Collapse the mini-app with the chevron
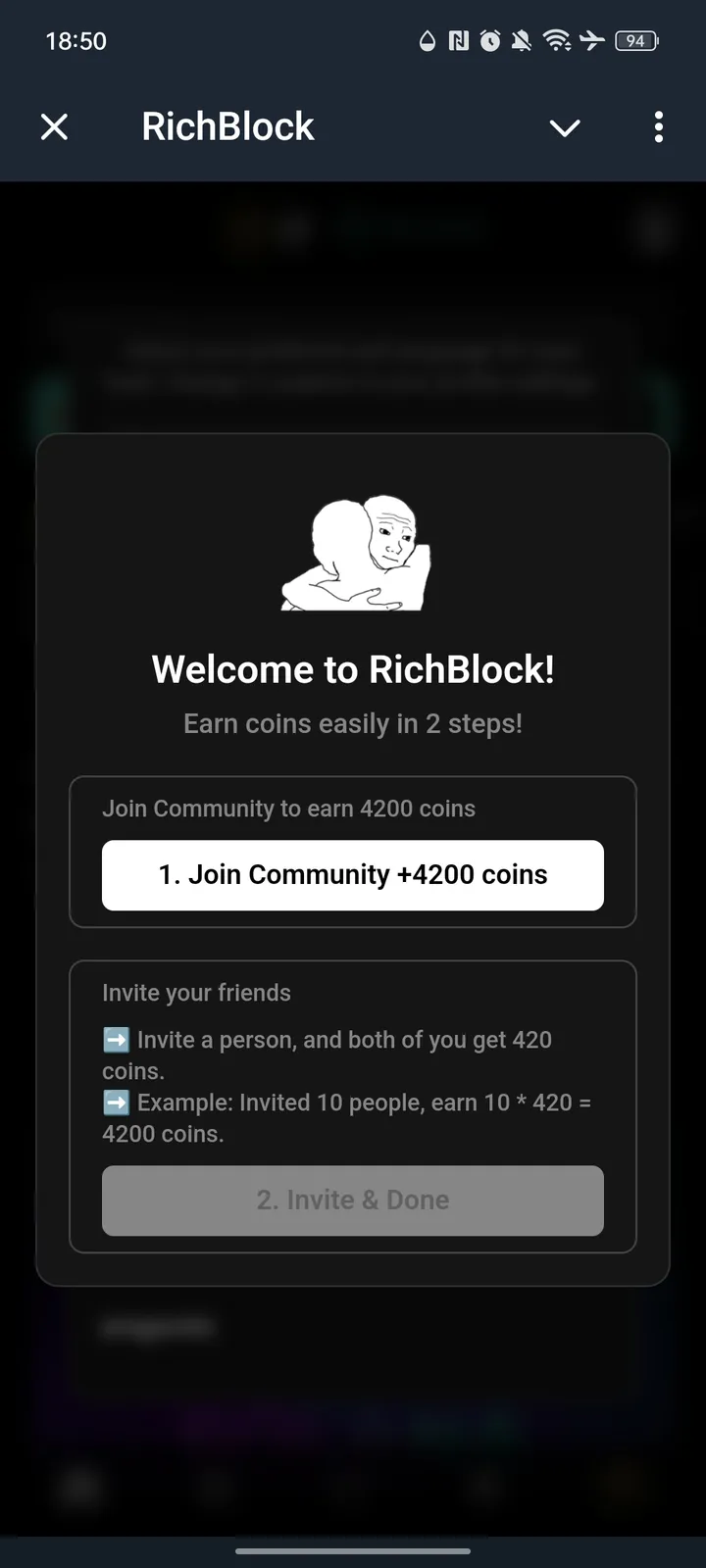This screenshot has height=1568, width=706. tap(565, 127)
